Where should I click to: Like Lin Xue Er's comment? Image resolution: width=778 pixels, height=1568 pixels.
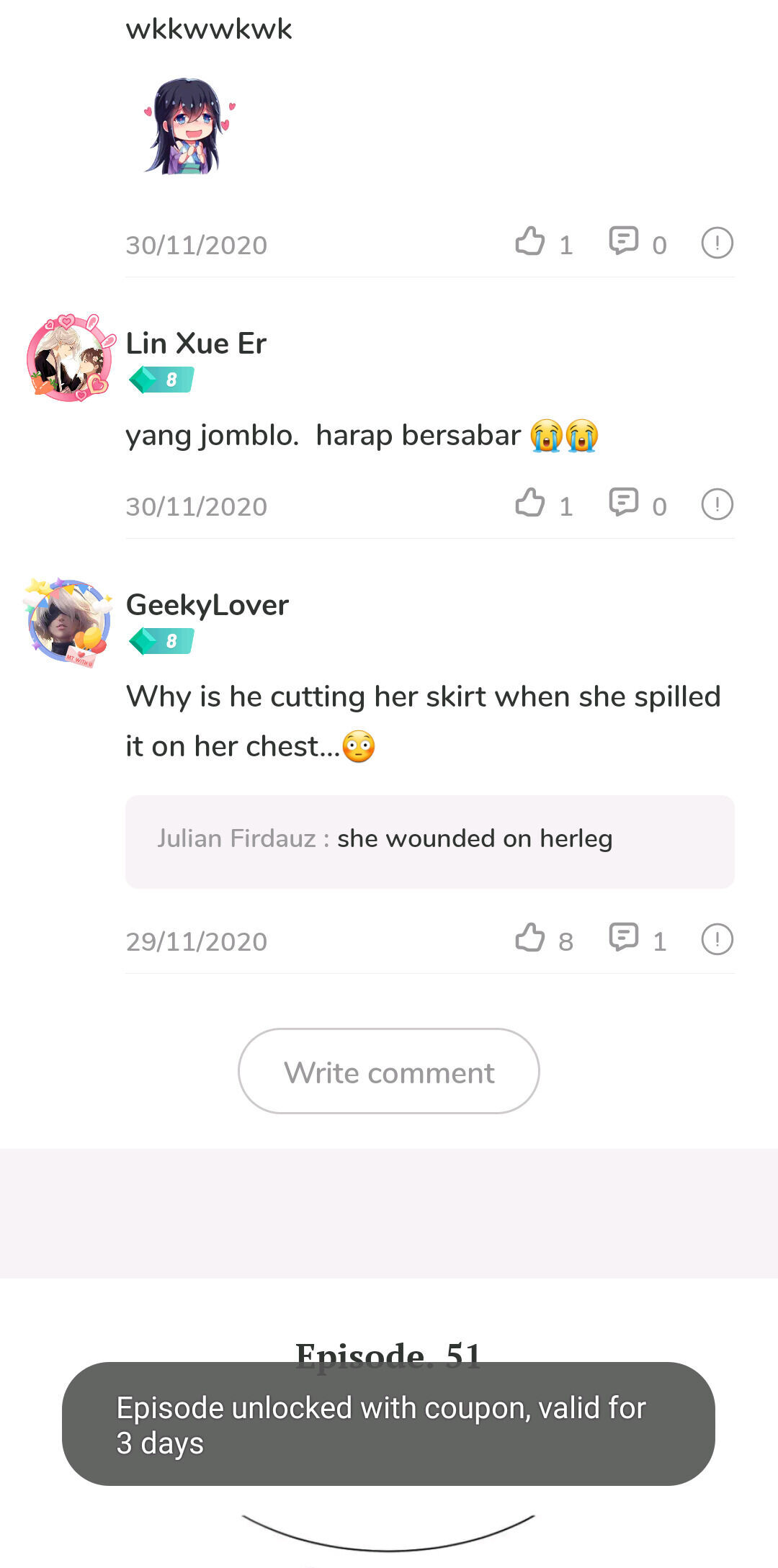tap(531, 503)
